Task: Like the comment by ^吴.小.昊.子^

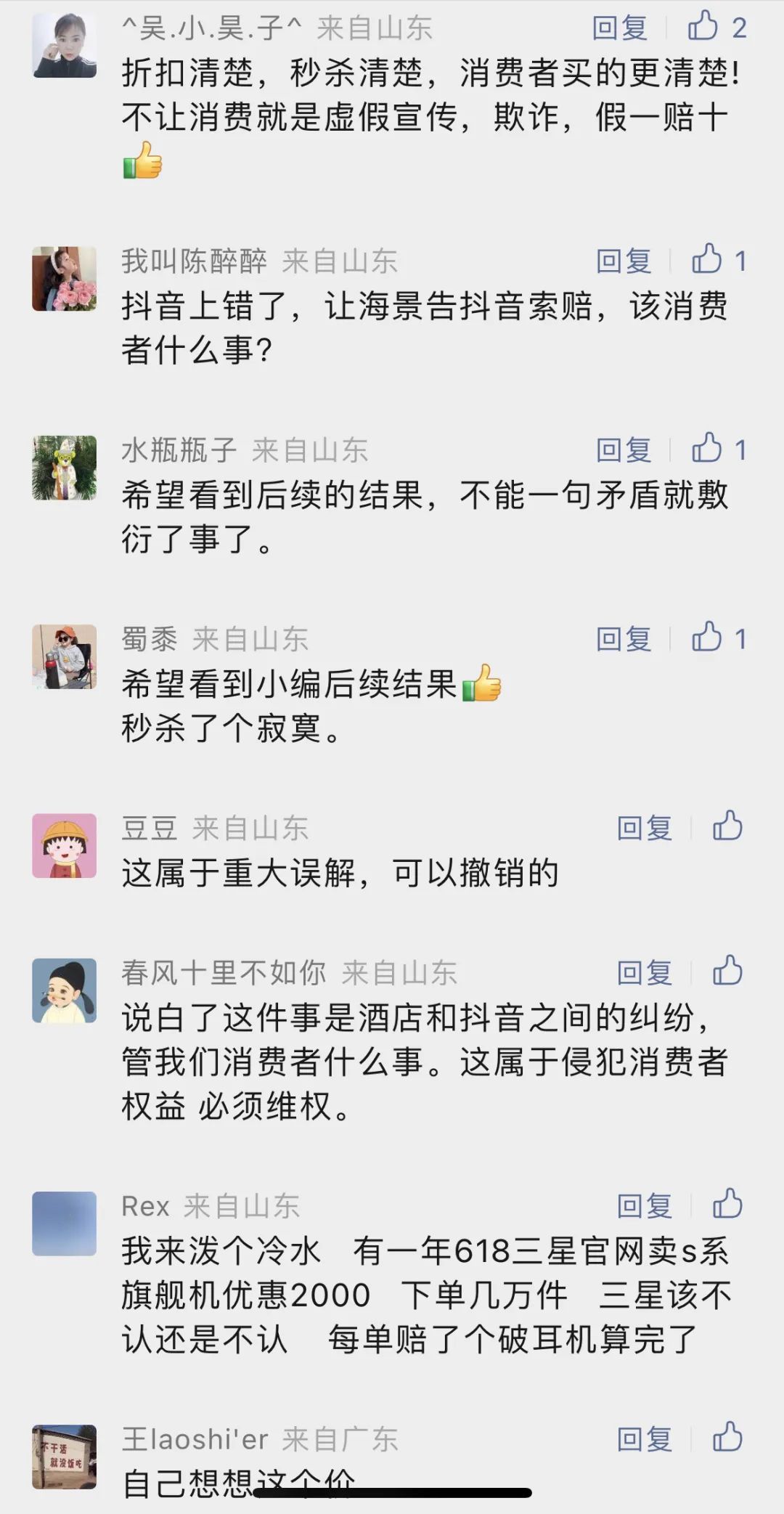Action: [703, 27]
